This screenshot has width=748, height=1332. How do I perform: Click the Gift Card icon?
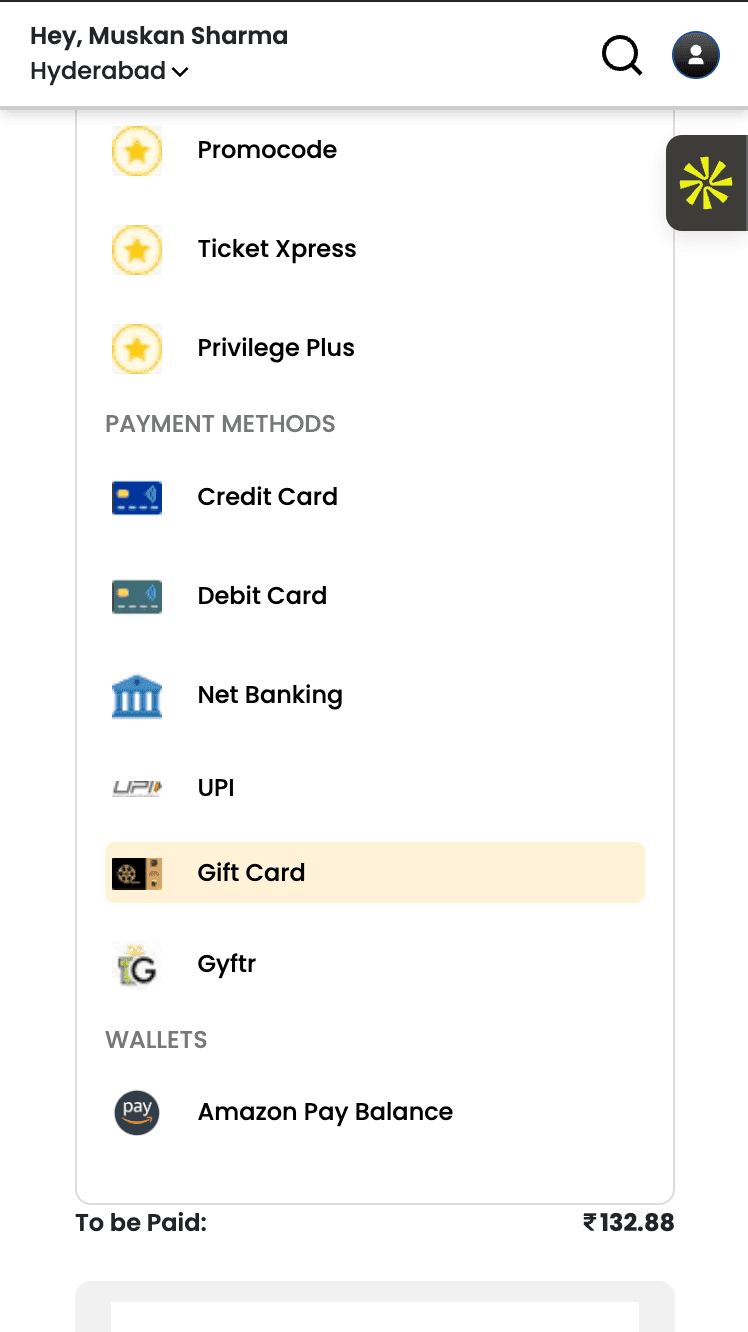[x=136, y=872]
